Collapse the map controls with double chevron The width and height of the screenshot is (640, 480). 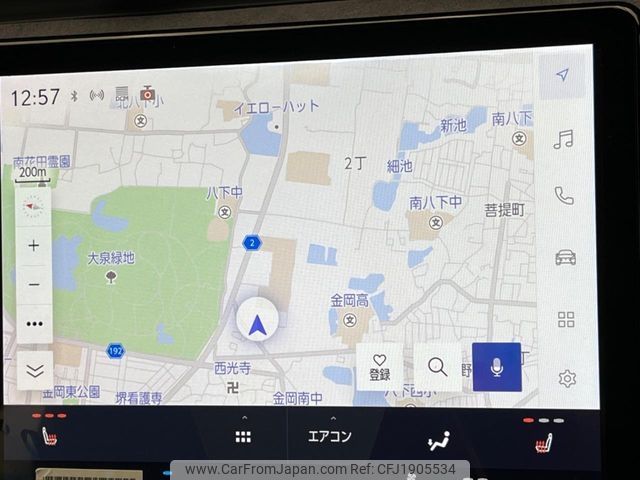click(x=35, y=369)
